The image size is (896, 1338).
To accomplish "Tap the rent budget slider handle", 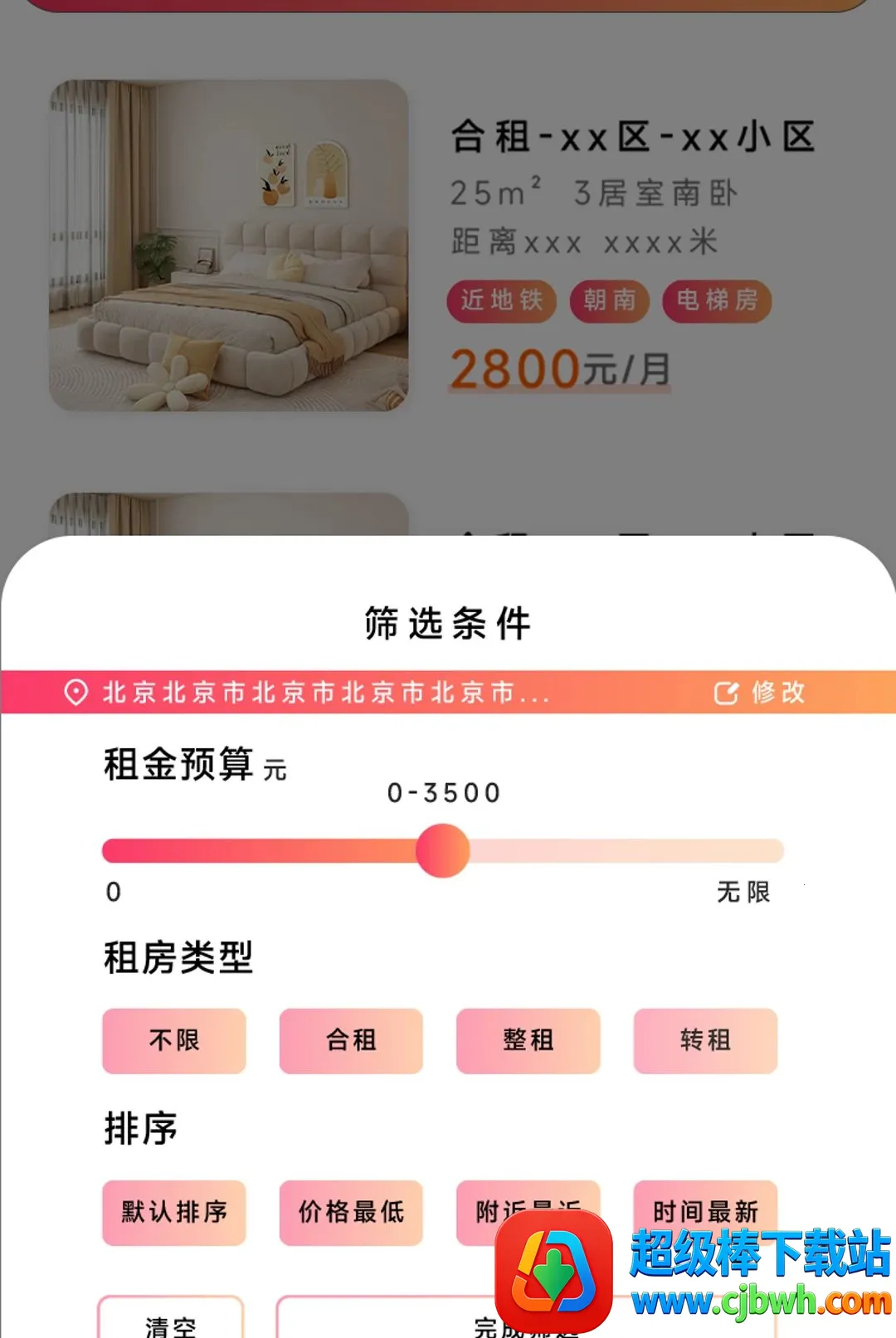I will [x=443, y=850].
